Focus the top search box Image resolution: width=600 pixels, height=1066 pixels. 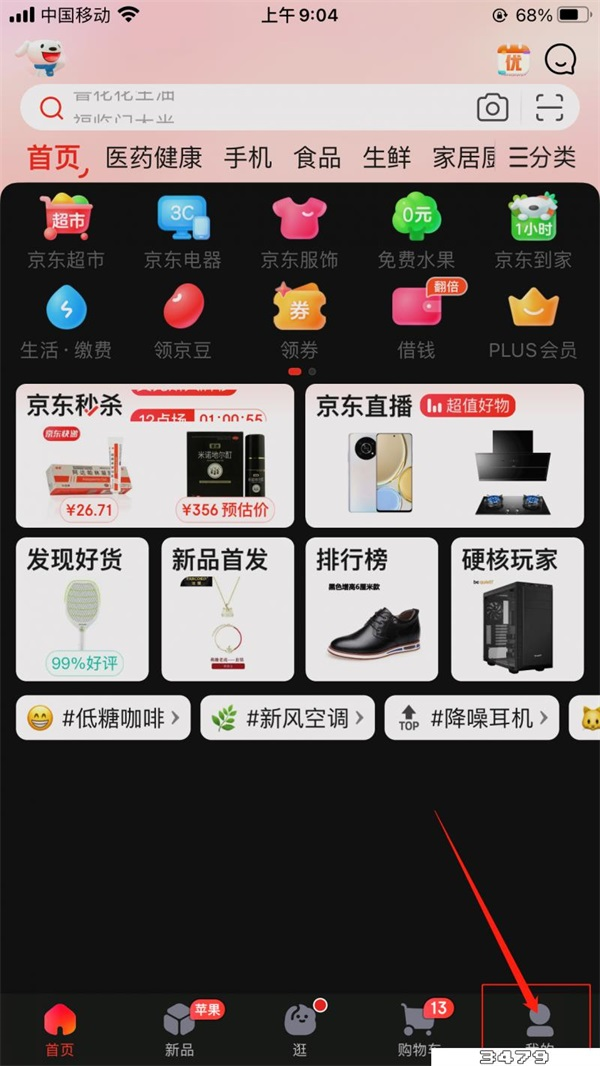(x=250, y=108)
